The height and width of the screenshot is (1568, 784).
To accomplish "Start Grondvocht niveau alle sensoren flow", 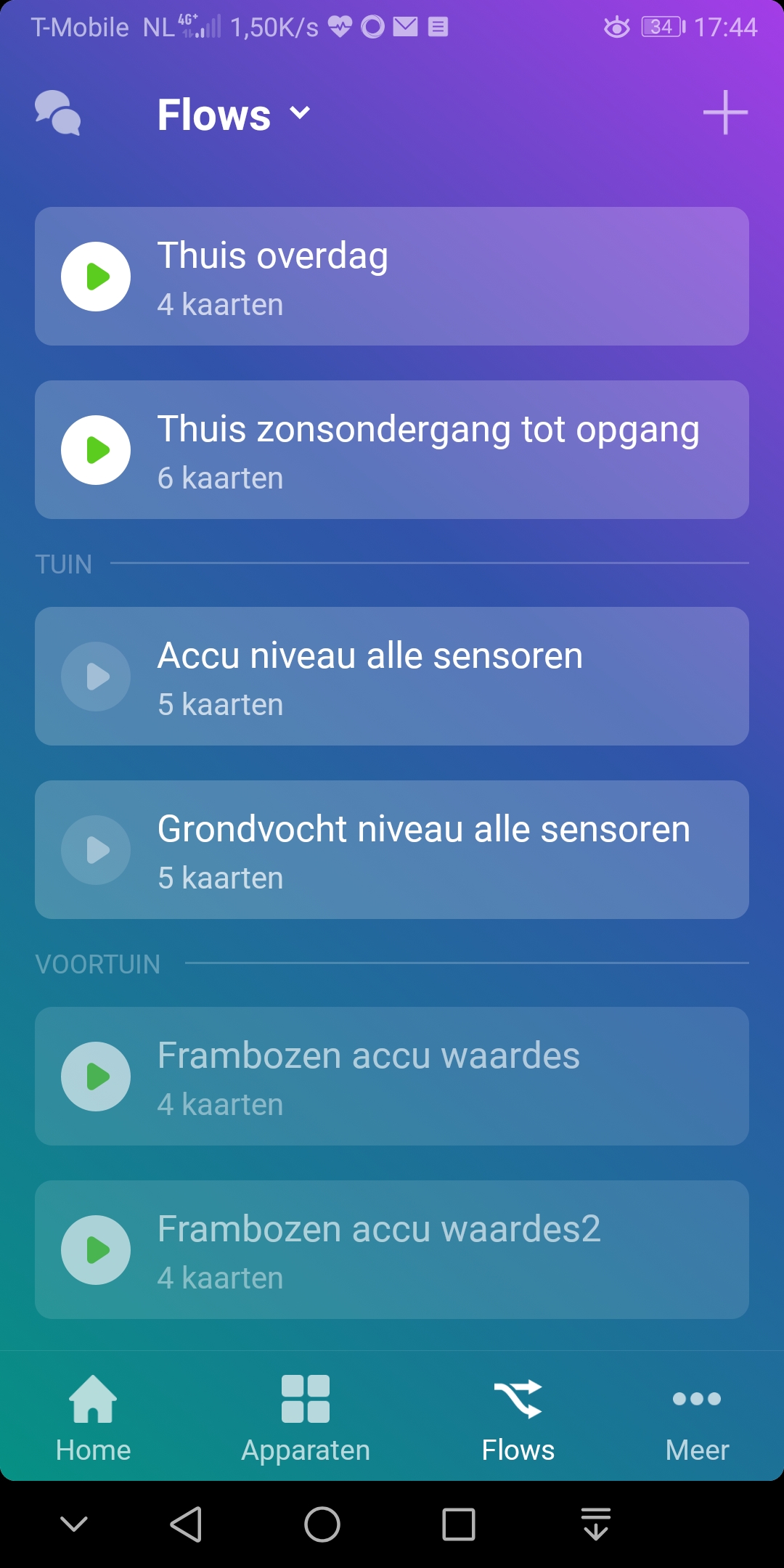I will coord(96,850).
